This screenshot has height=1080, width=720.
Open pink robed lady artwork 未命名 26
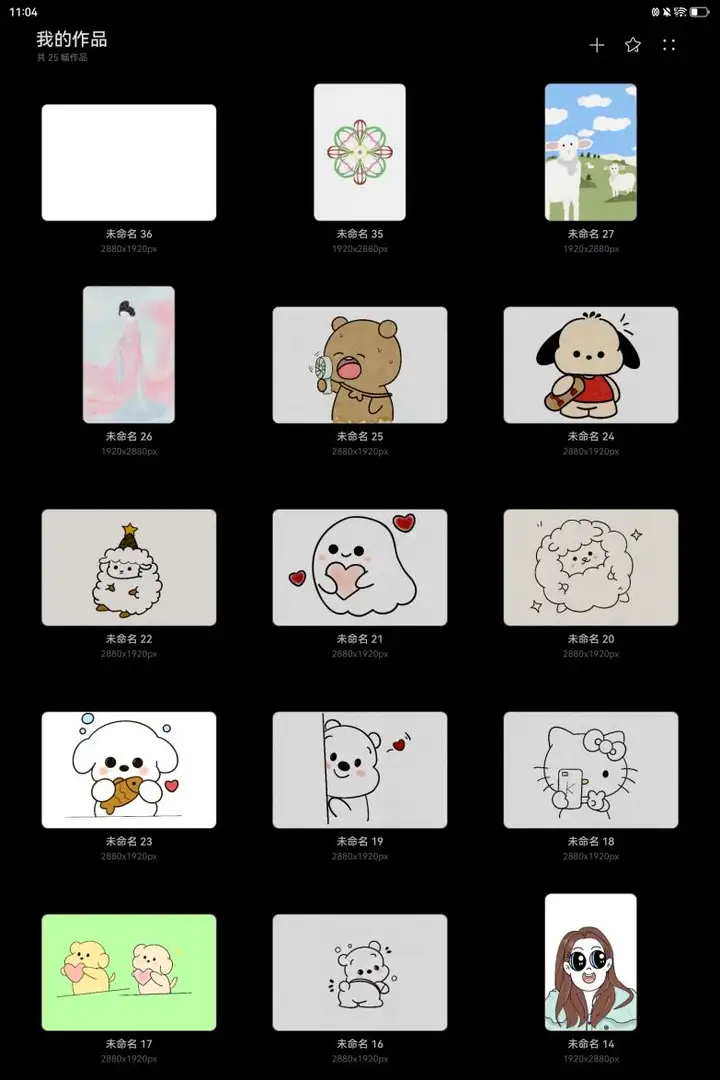tap(129, 354)
